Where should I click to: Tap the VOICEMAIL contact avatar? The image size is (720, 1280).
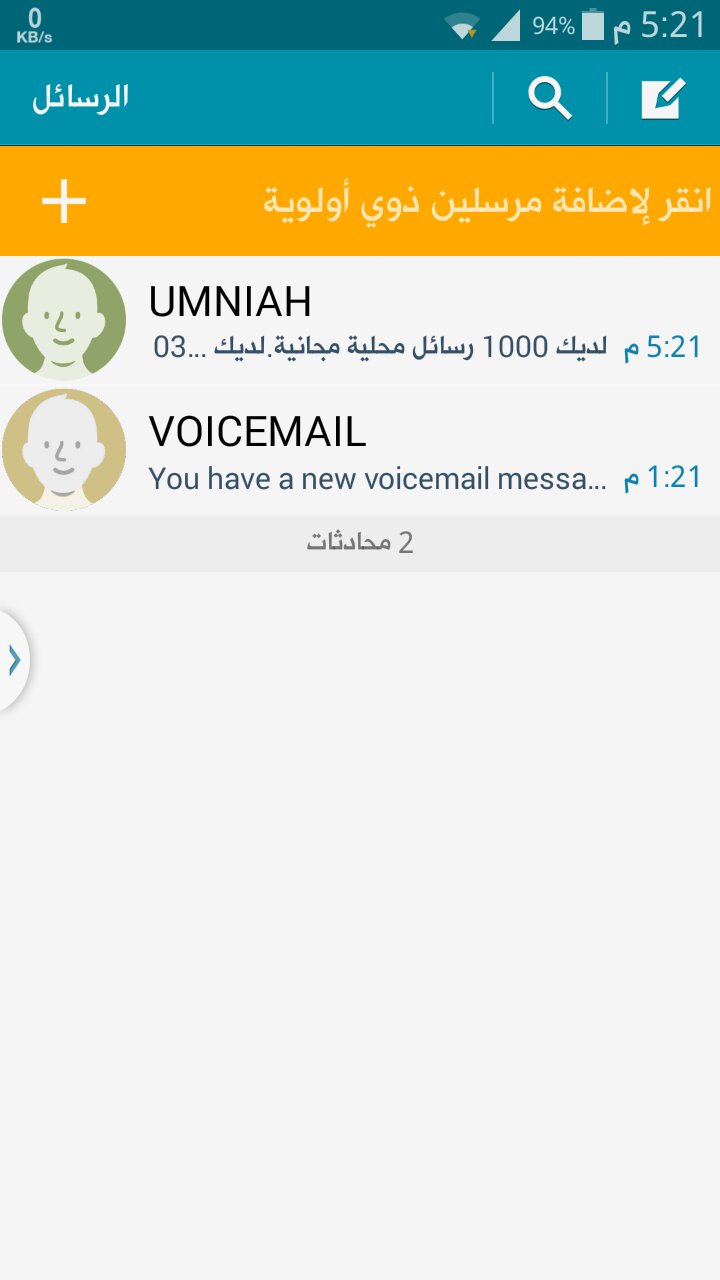(x=64, y=450)
